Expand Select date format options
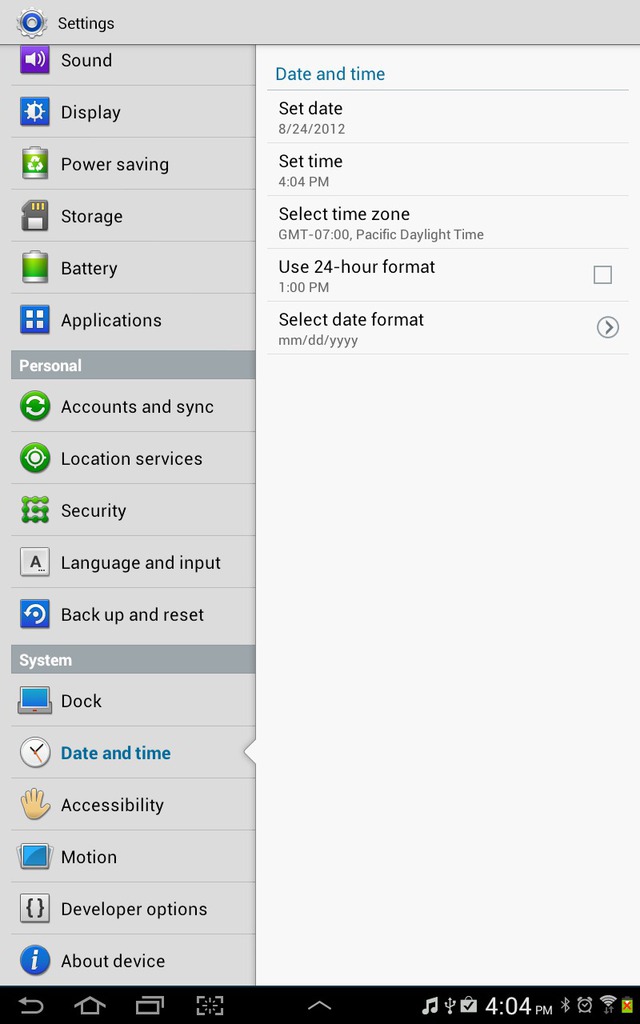The image size is (640, 1024). pos(607,327)
